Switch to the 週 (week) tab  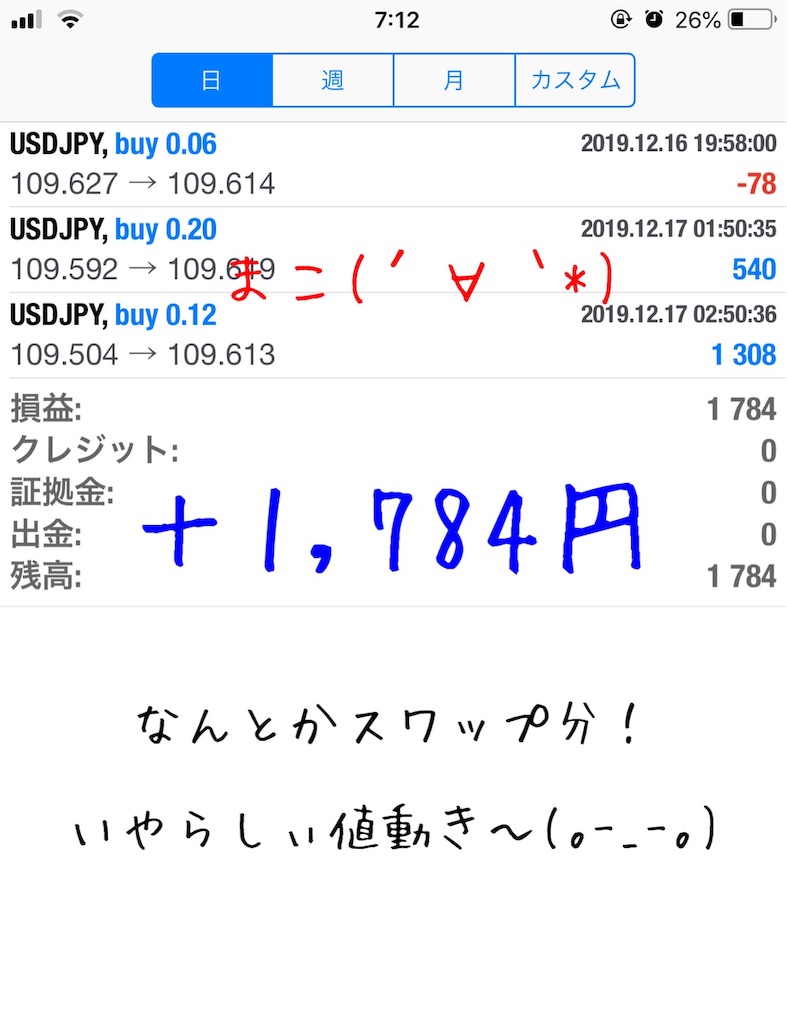pos(333,80)
